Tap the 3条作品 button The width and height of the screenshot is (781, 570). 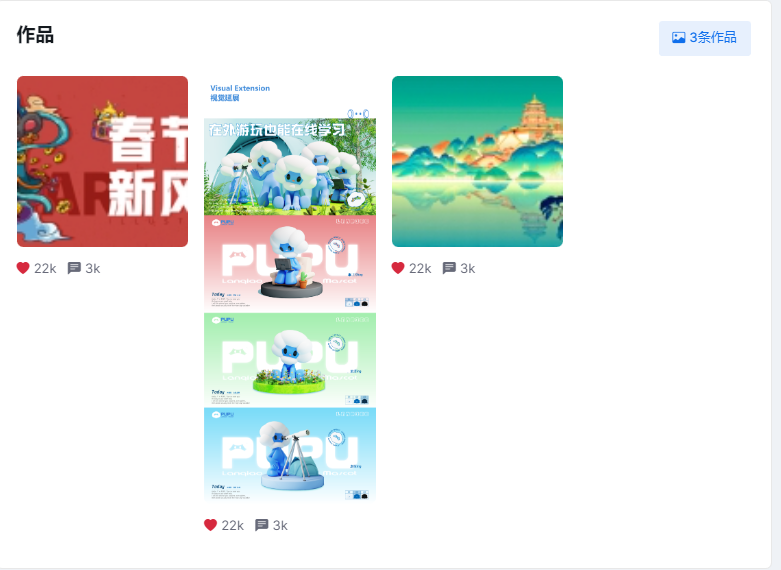tap(704, 38)
